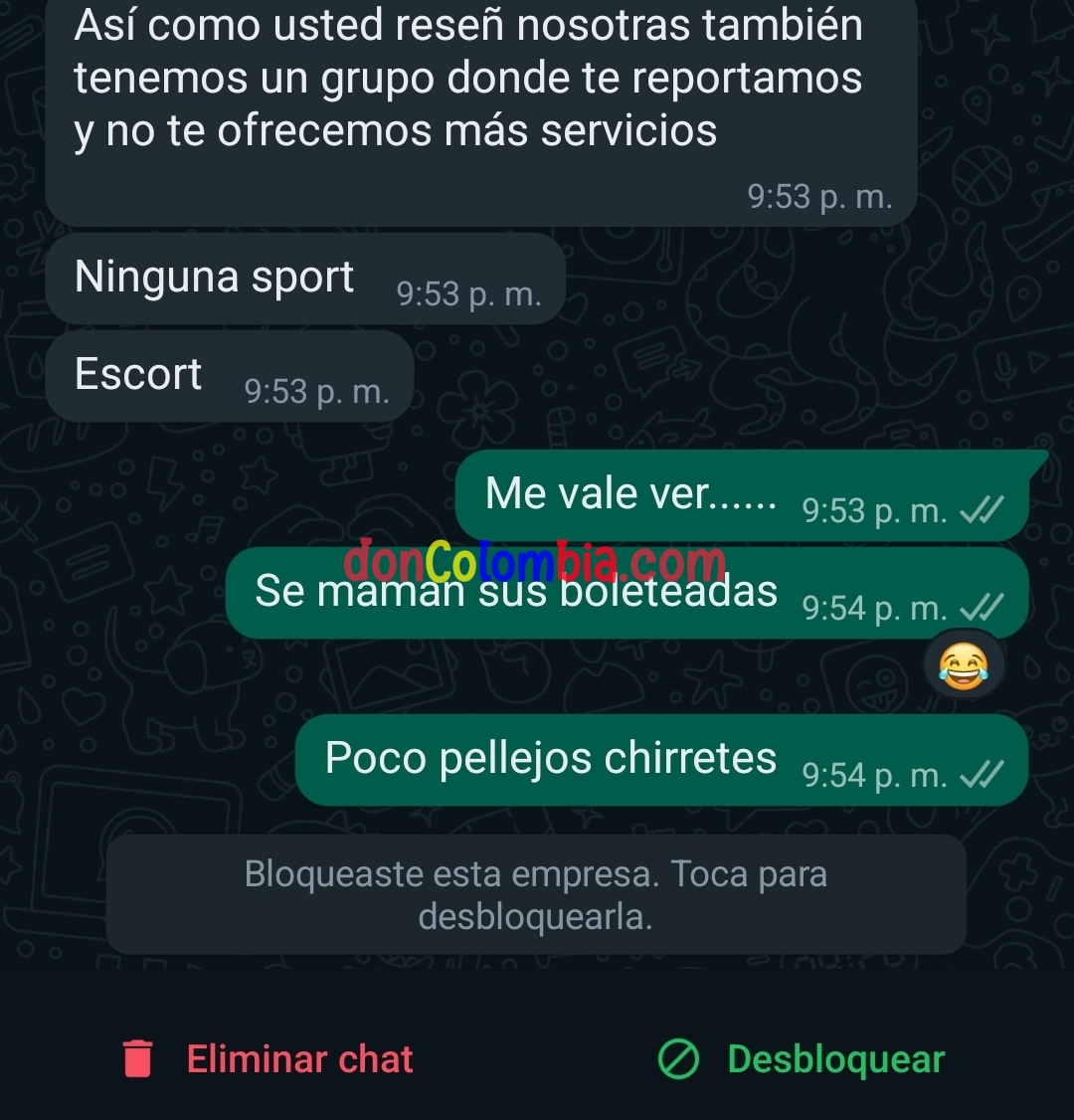Tap the read receipt on "Poco pellejos chirretes"
The width and height of the screenshot is (1074, 1120).
tap(983, 775)
